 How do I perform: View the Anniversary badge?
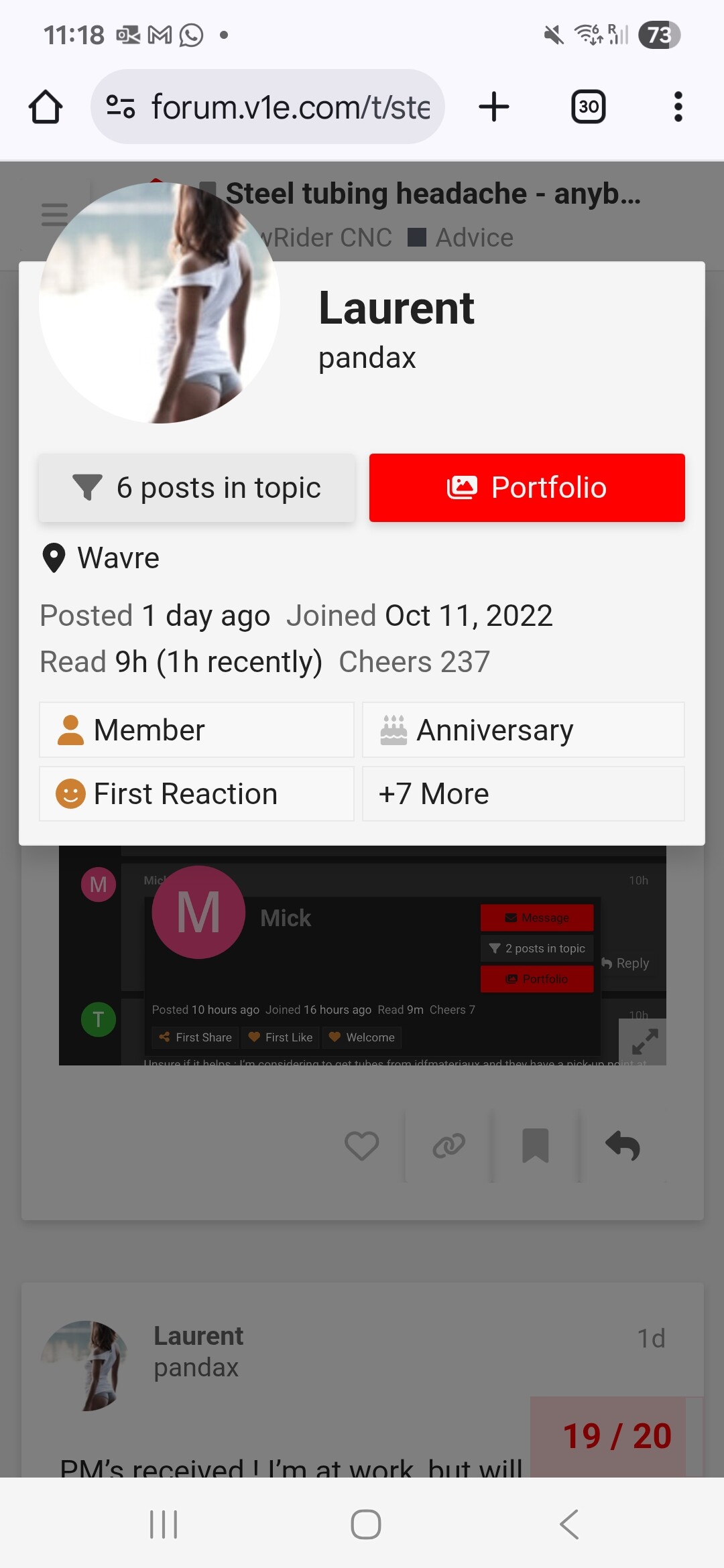524,730
